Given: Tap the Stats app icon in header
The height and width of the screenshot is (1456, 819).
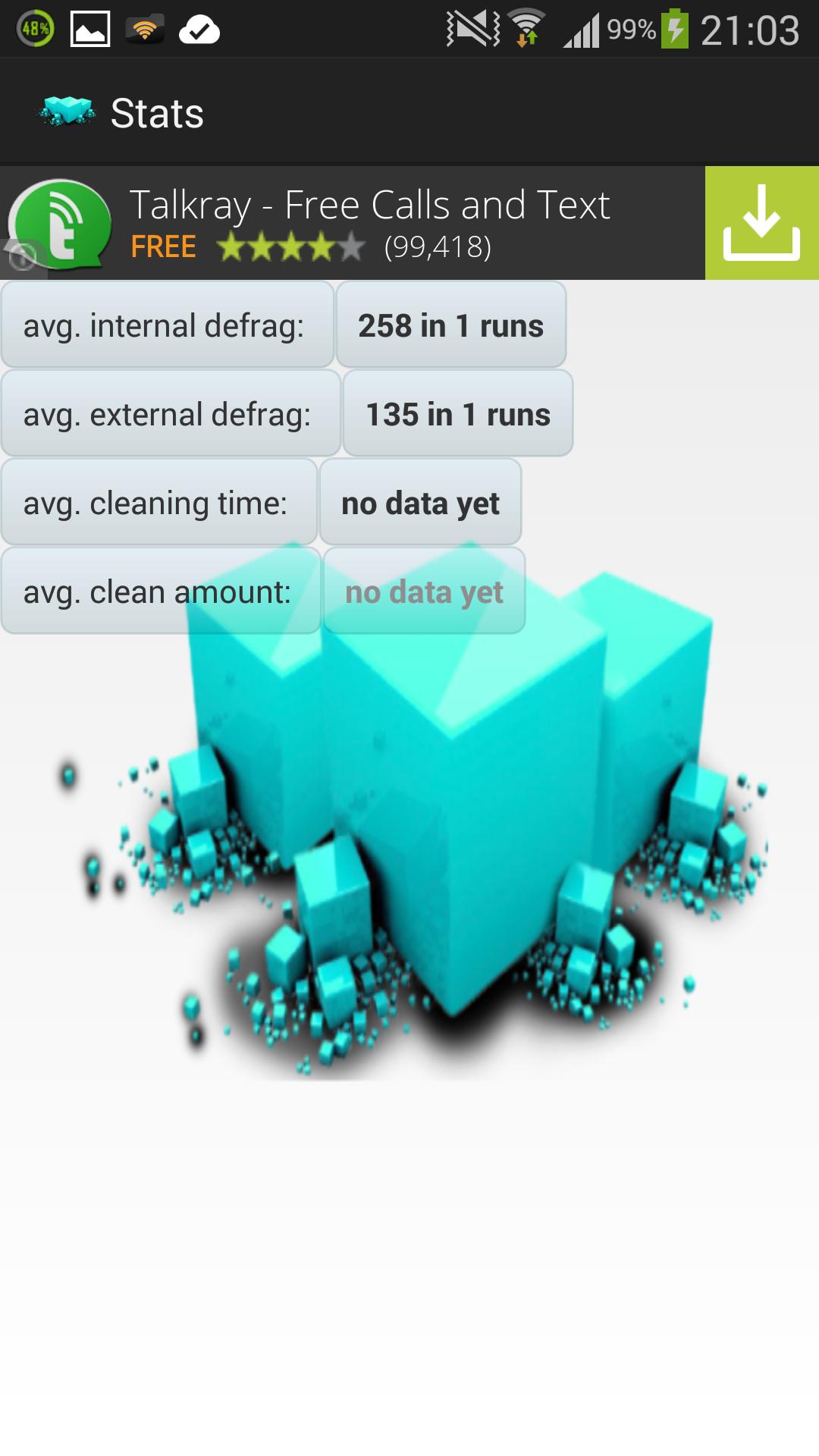Looking at the screenshot, I should pos(66,112).
